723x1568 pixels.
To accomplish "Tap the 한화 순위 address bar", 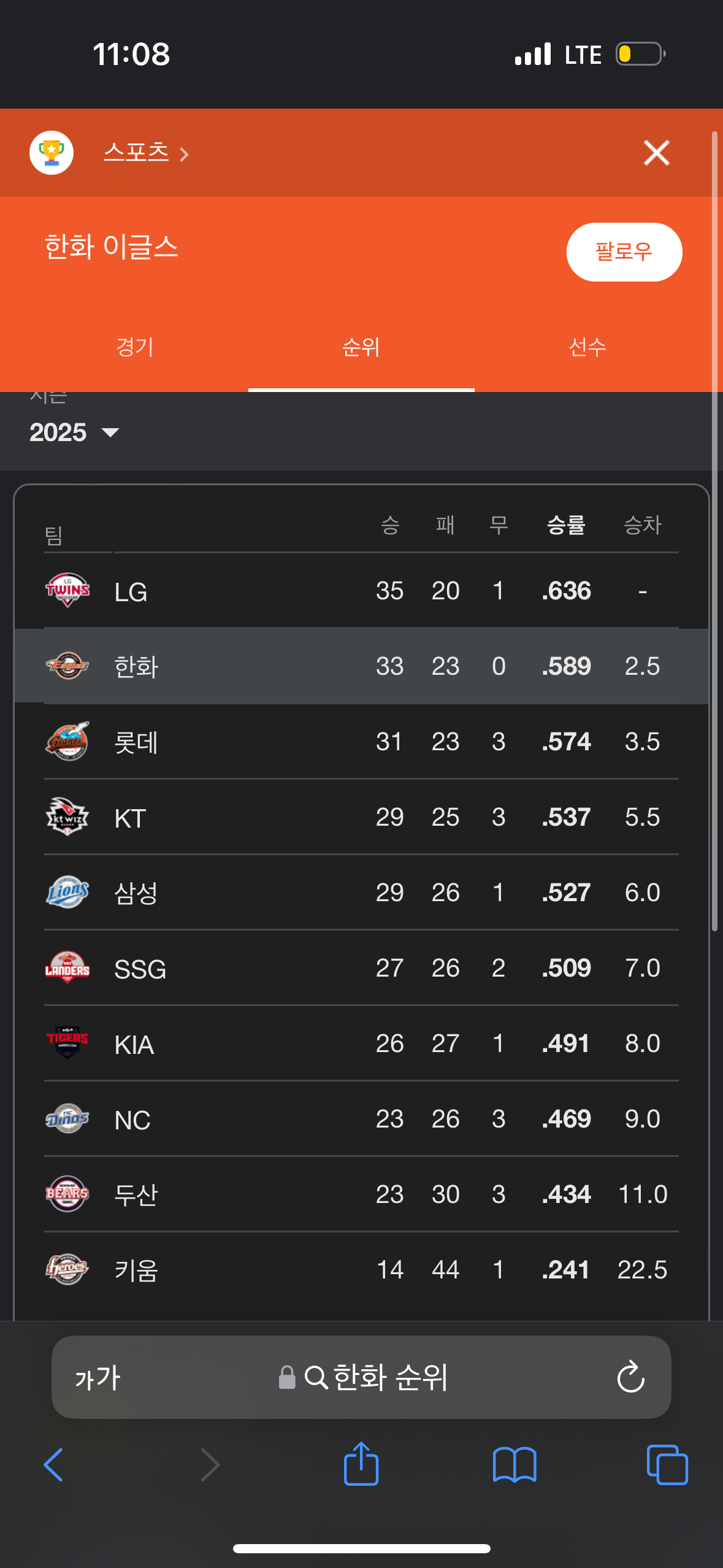I will point(363,1377).
